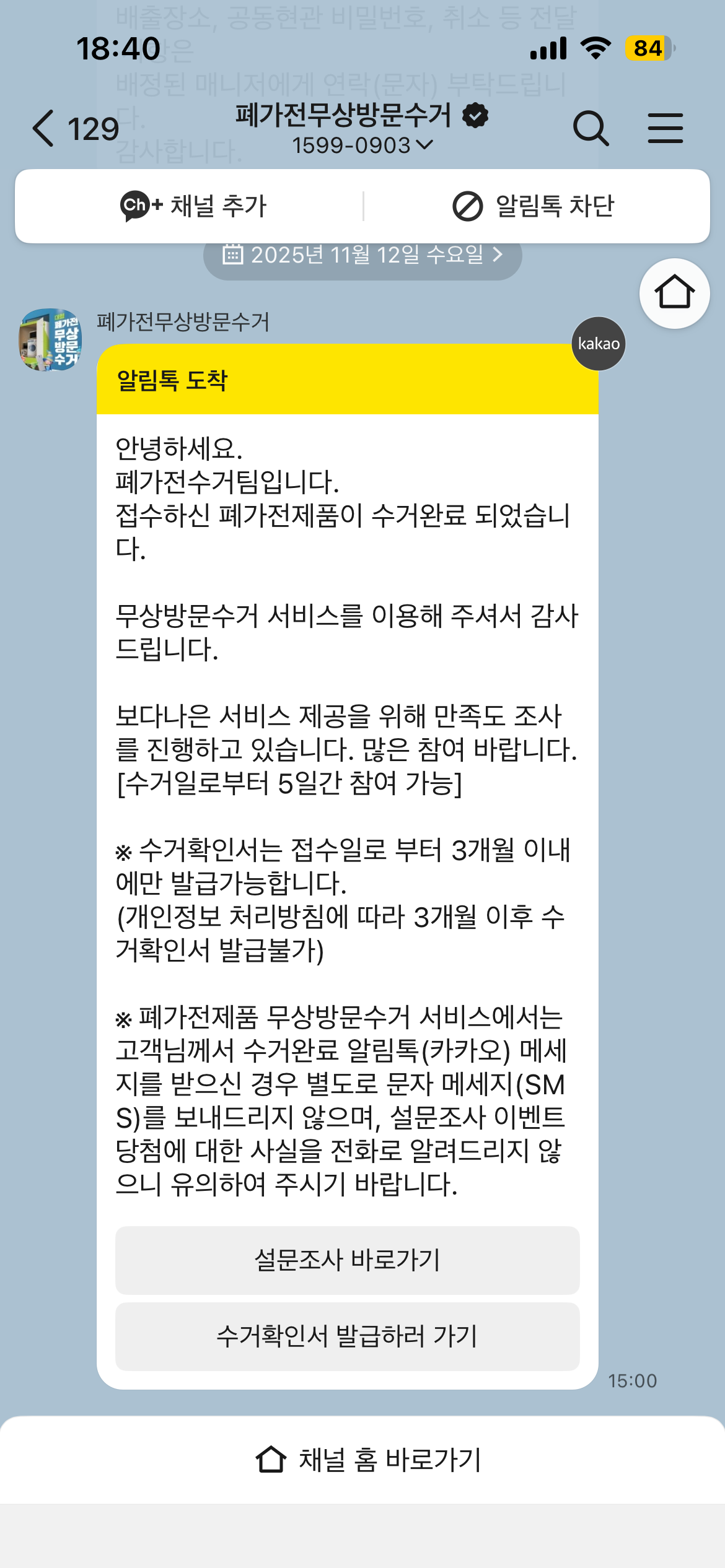The image size is (725, 1568).
Task: Open the chat room hamburger menu
Action: (665, 129)
